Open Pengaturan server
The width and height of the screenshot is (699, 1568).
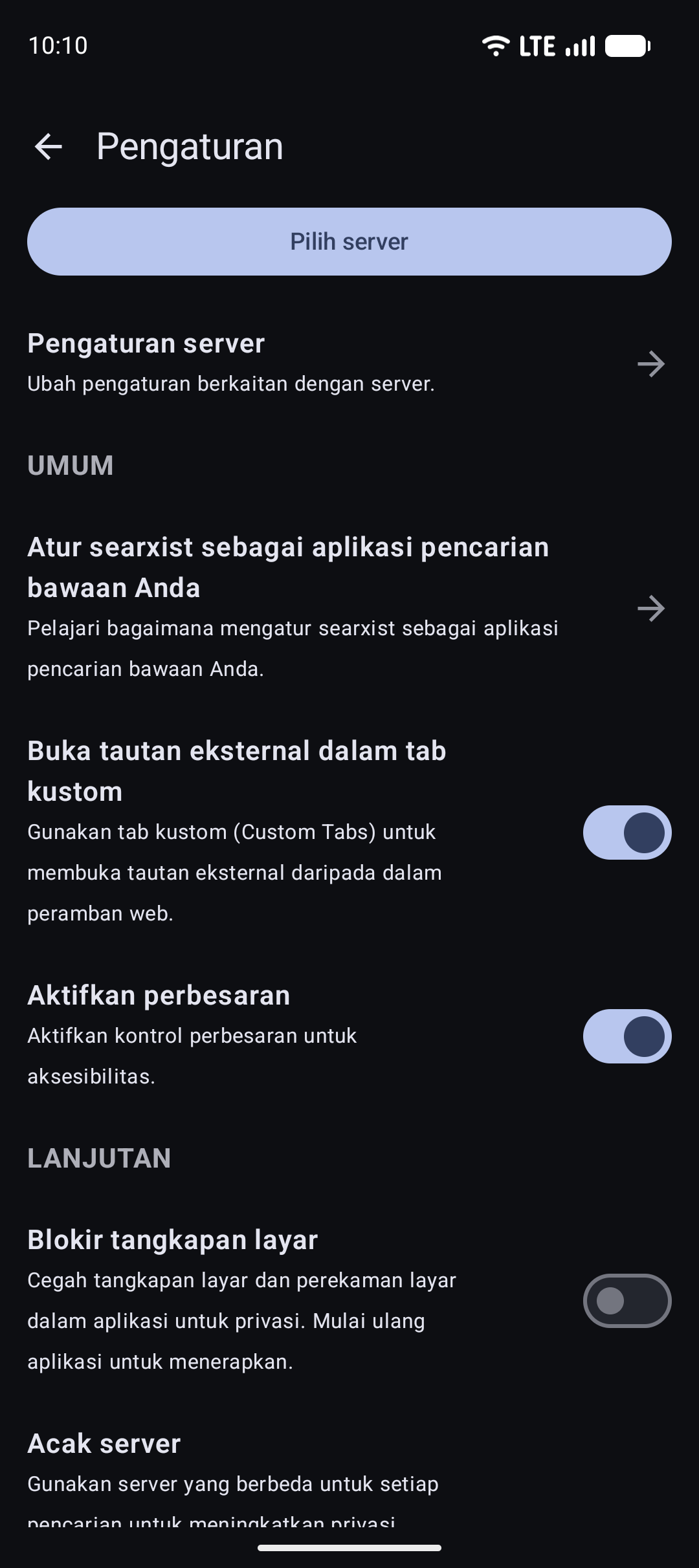pyautogui.click(x=349, y=363)
